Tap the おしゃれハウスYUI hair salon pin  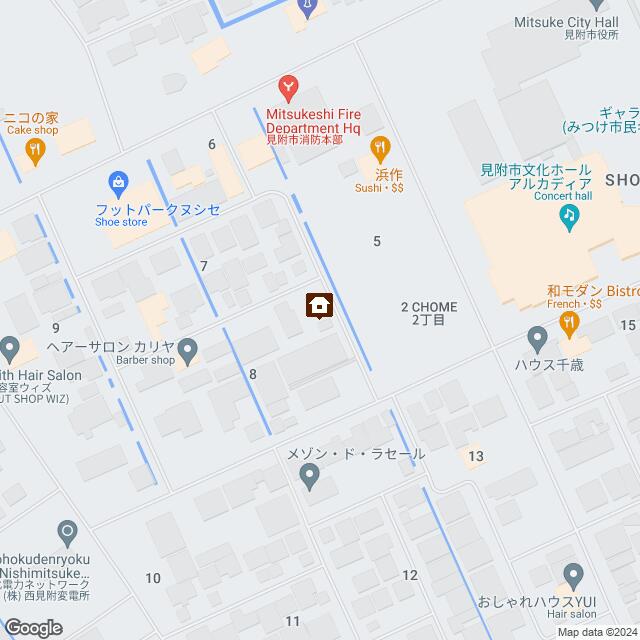pyautogui.click(x=573, y=575)
